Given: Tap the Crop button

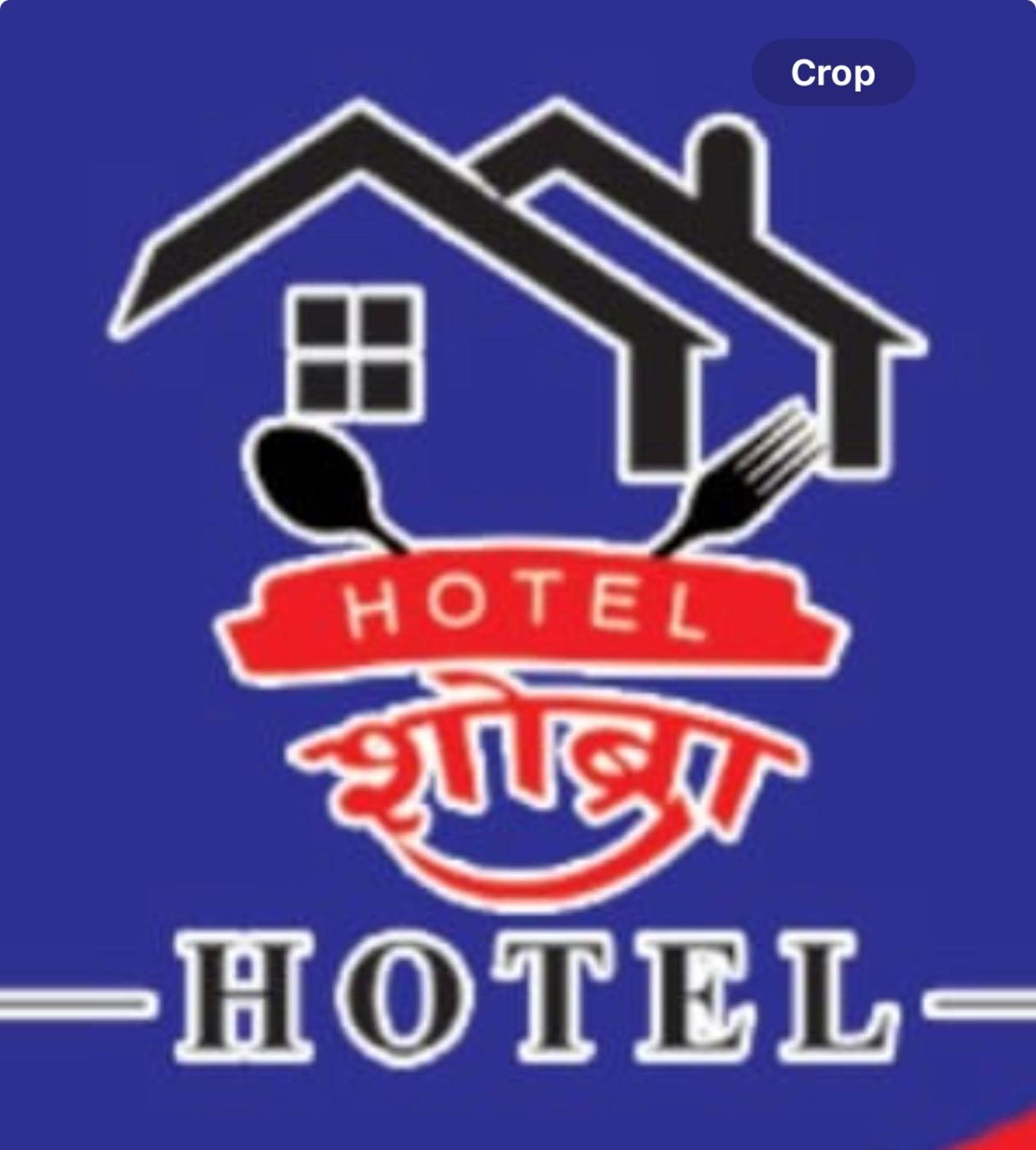Looking at the screenshot, I should pos(832,72).
